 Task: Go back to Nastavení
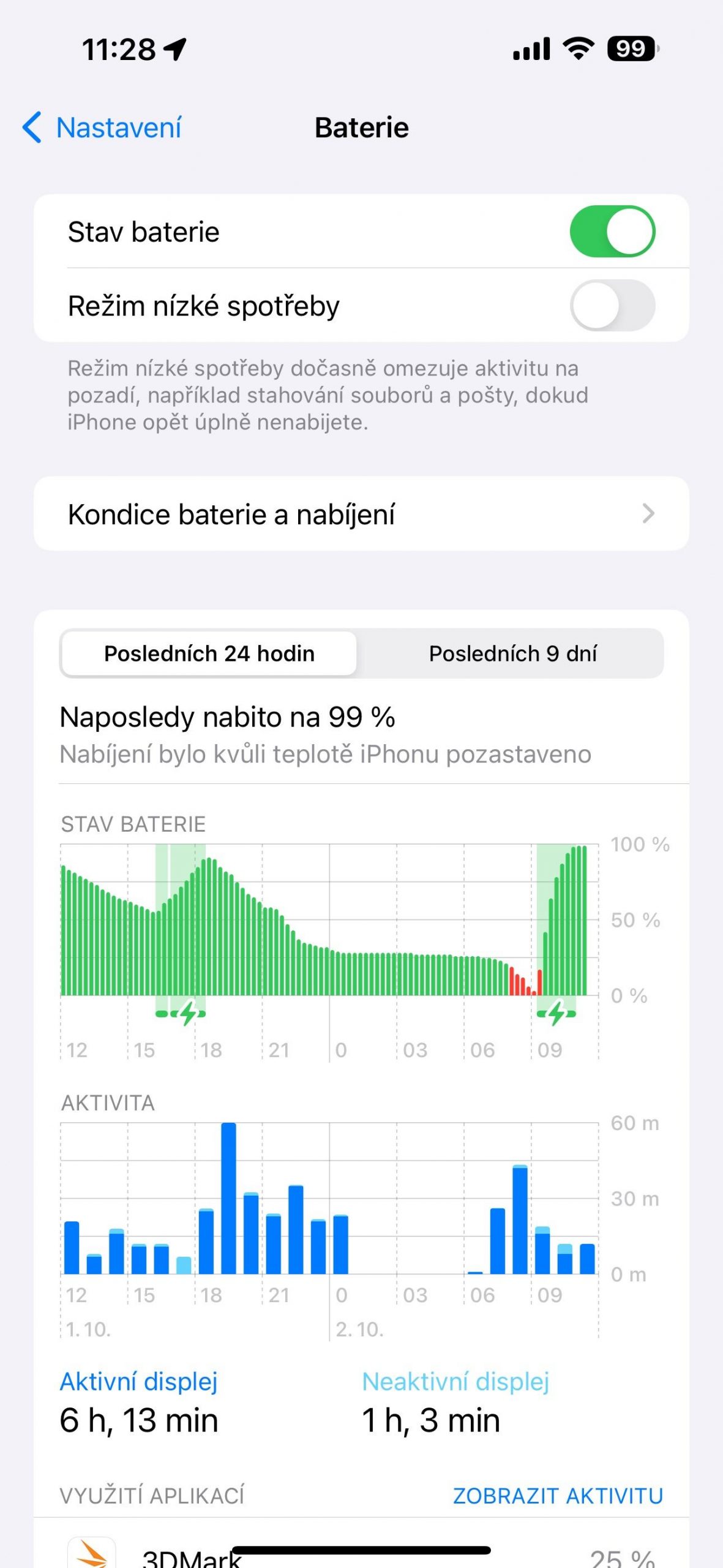click(102, 127)
